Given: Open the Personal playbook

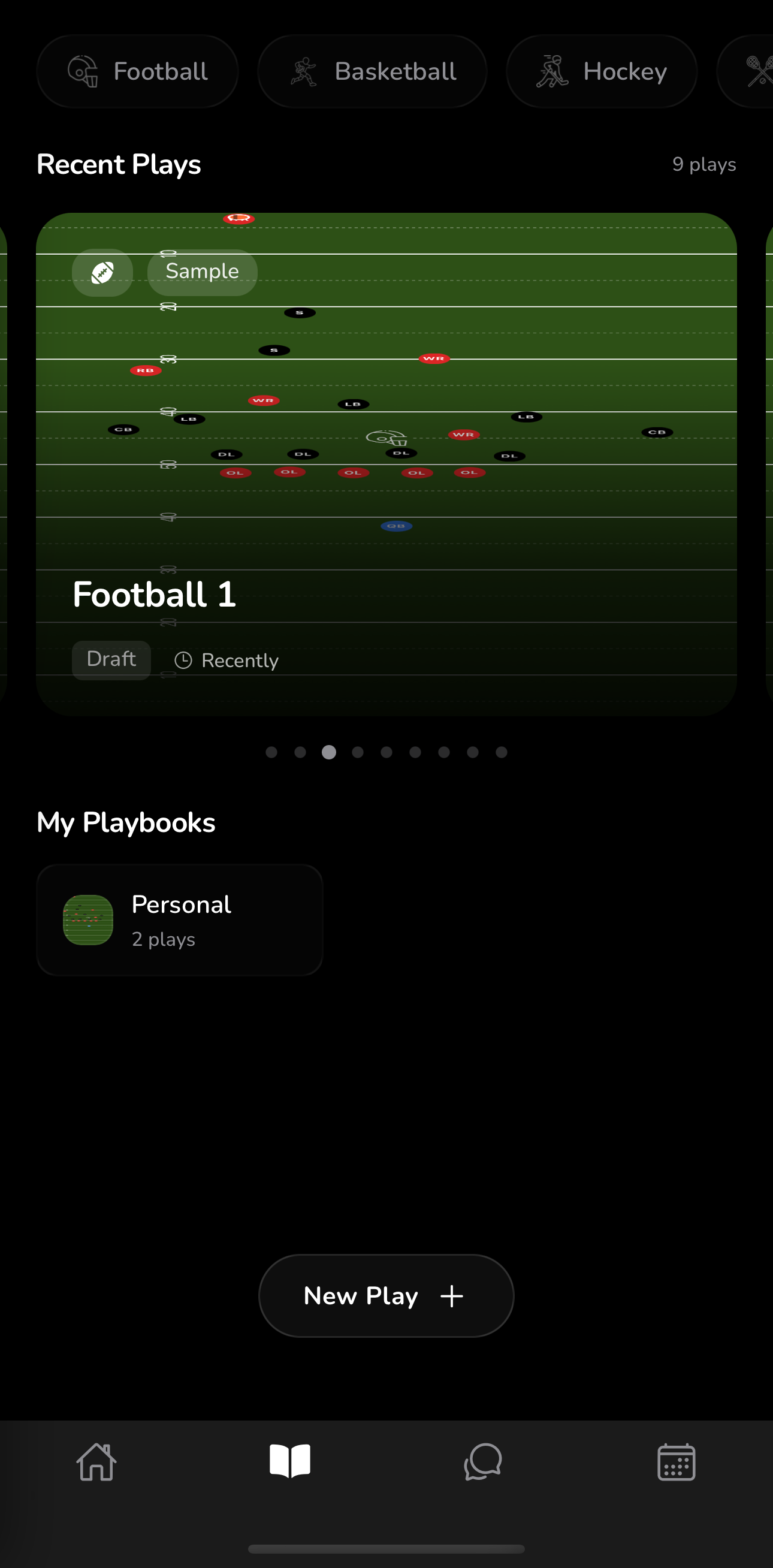Looking at the screenshot, I should click(x=180, y=919).
